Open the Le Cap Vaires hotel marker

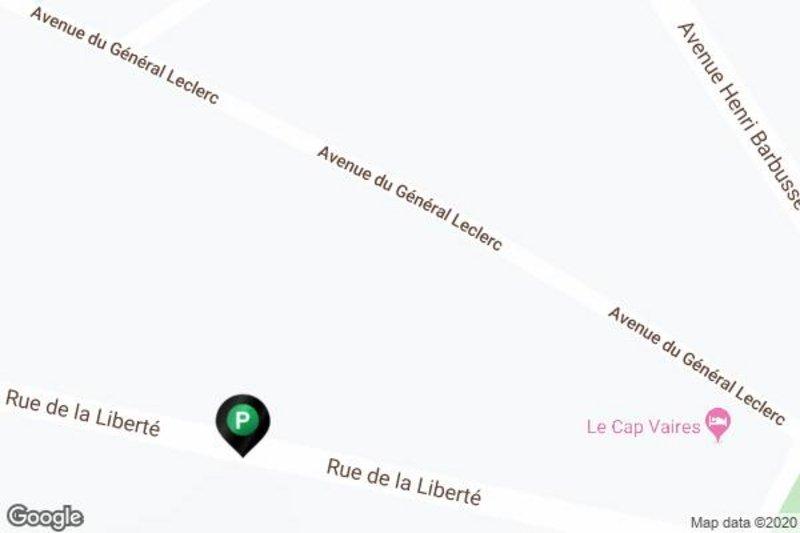point(717,424)
